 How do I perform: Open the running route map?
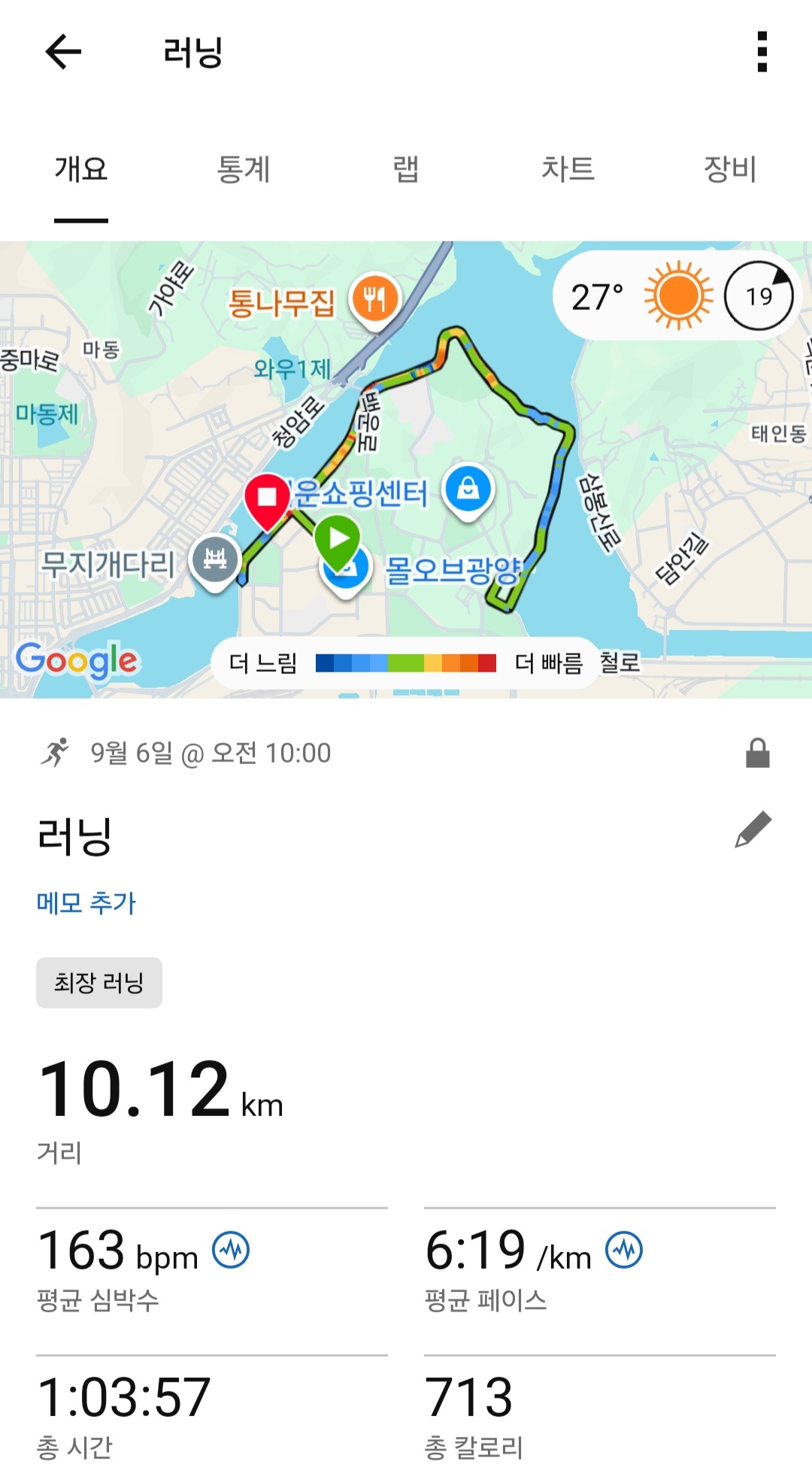[x=406, y=469]
